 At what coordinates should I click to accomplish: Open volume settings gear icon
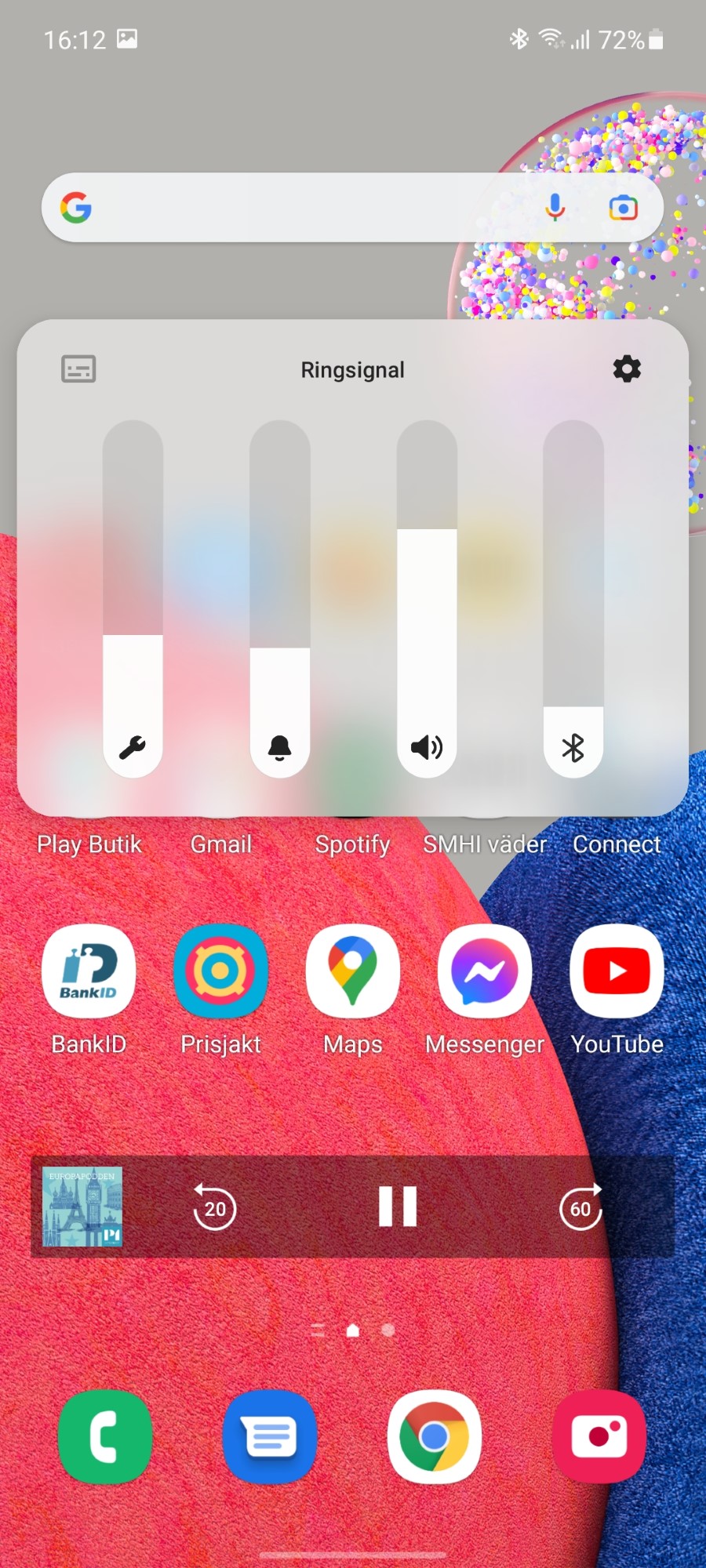[x=626, y=368]
